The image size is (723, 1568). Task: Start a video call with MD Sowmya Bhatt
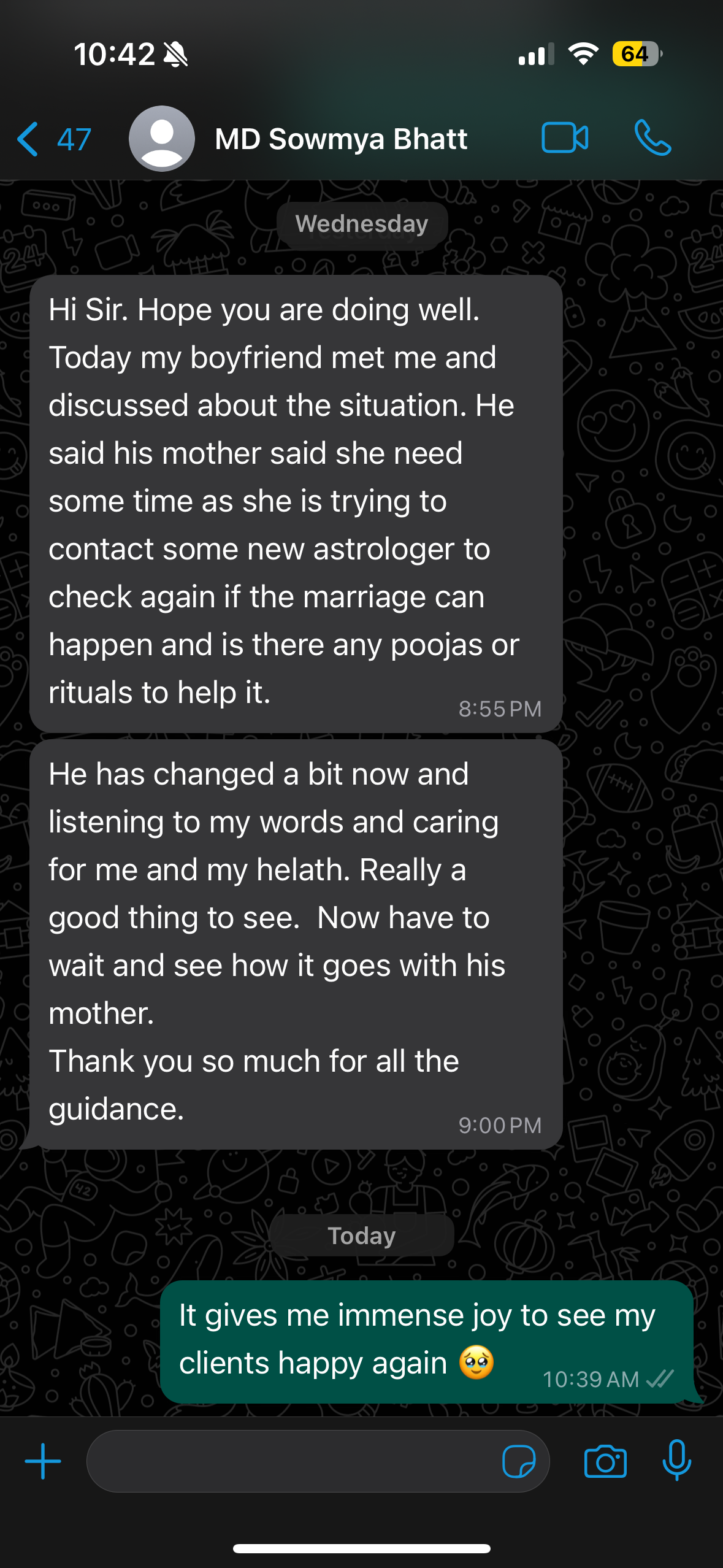[565, 137]
